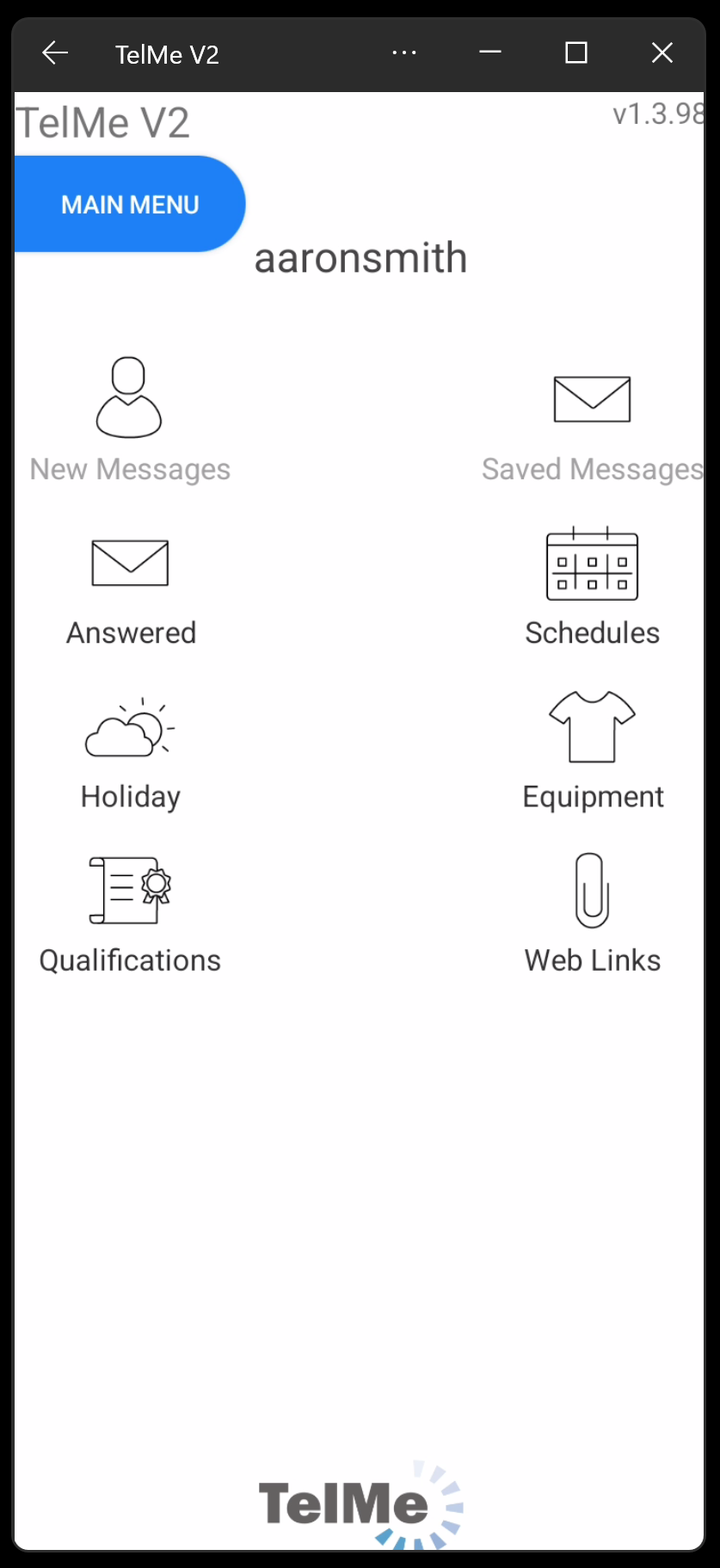
Task: Select the Answered messages envelope icon
Action: click(x=130, y=564)
